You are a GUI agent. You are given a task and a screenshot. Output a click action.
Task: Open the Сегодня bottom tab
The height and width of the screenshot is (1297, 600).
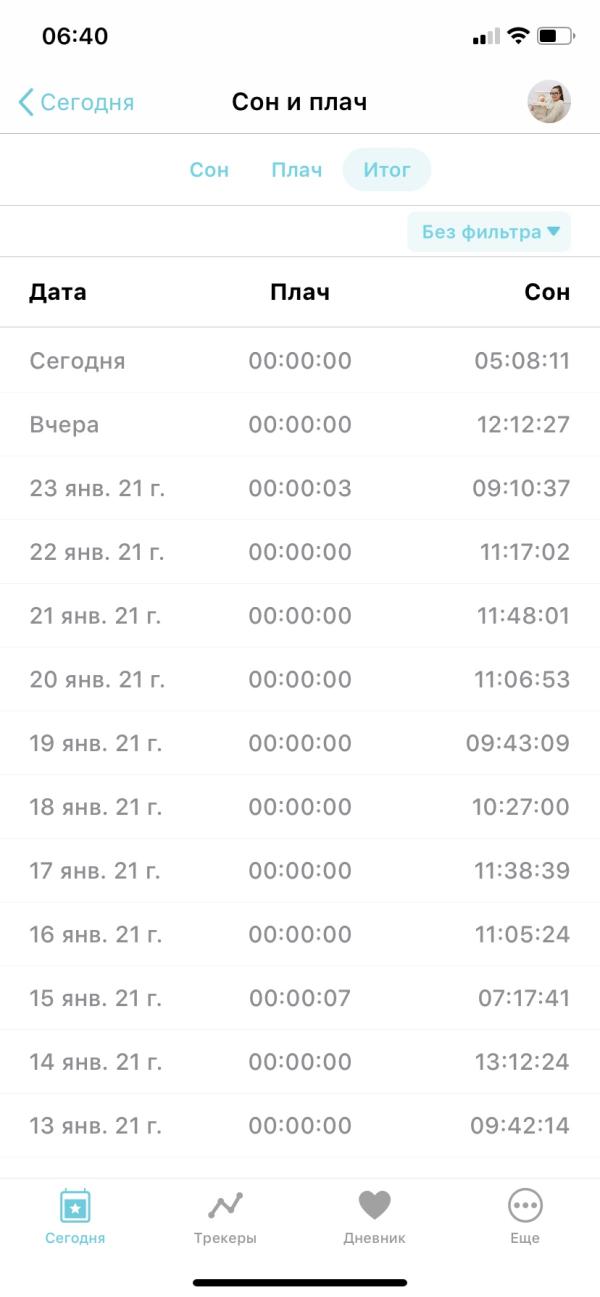click(x=75, y=1215)
